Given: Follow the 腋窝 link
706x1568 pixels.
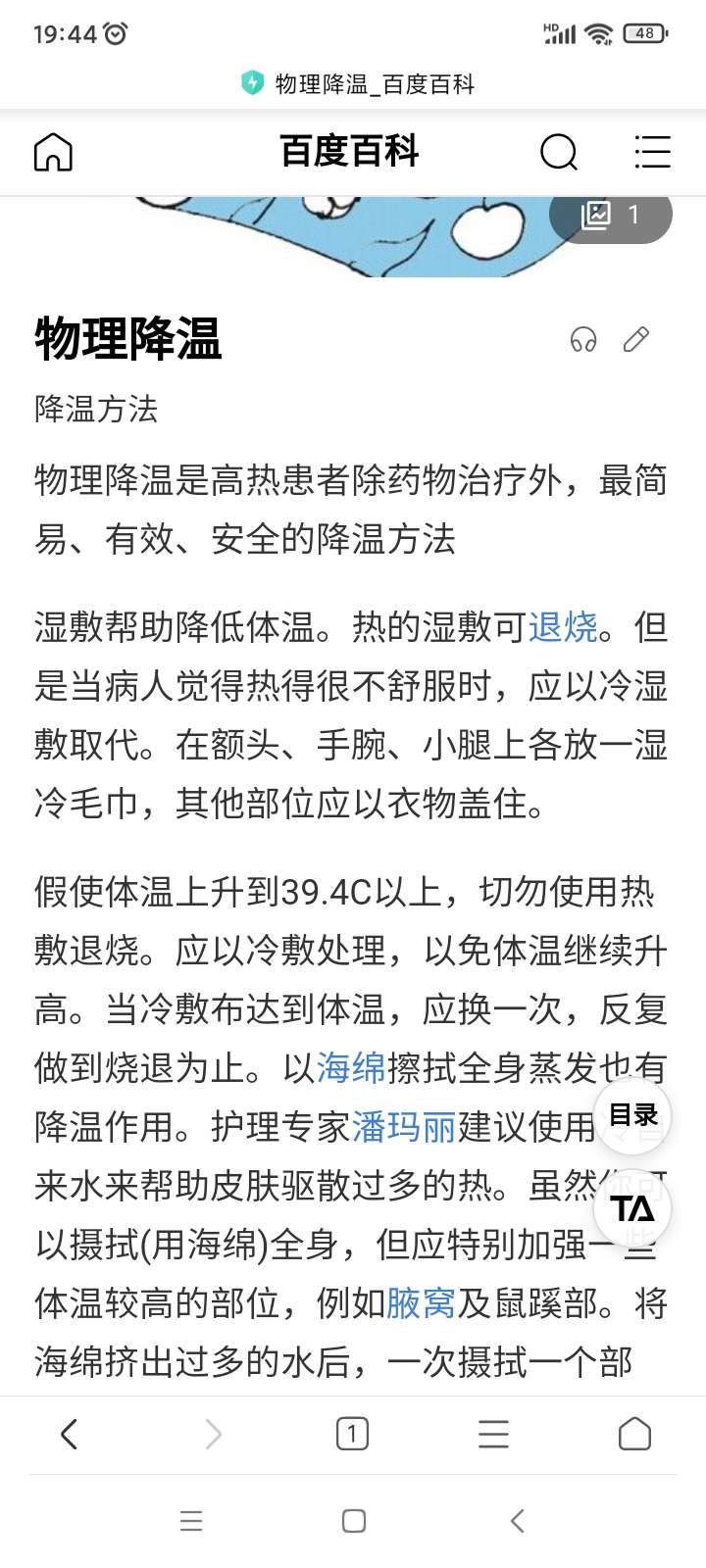Looking at the screenshot, I should pyautogui.click(x=422, y=1303).
